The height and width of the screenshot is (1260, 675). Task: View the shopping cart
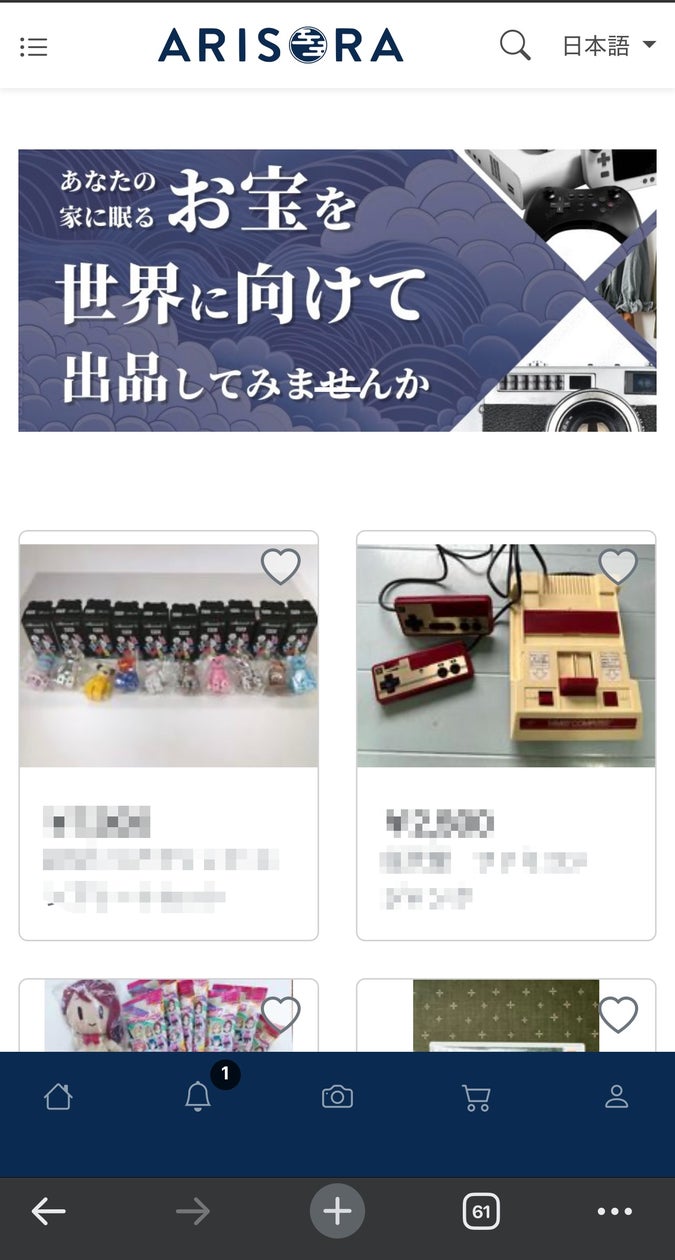click(477, 1097)
